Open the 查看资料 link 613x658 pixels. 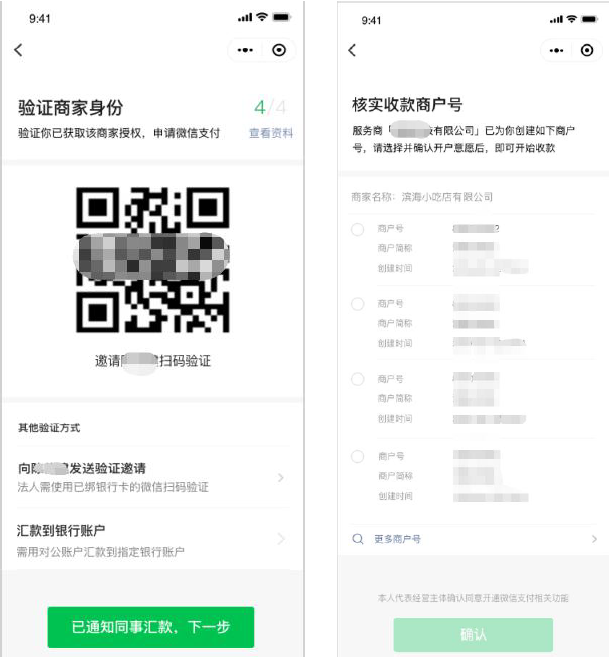click(x=271, y=133)
